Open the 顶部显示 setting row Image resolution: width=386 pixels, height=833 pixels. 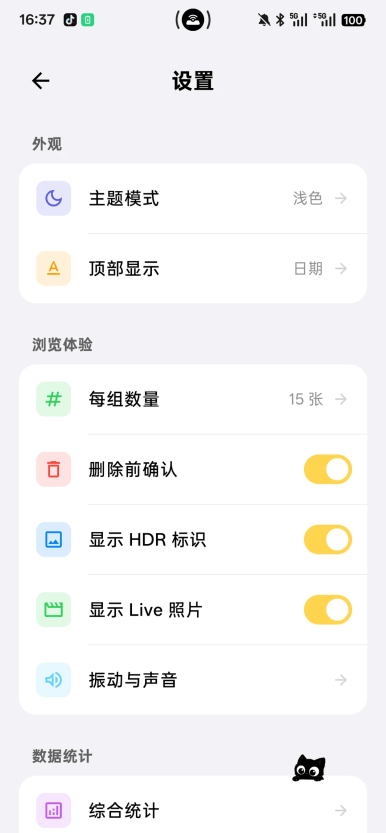[193, 269]
